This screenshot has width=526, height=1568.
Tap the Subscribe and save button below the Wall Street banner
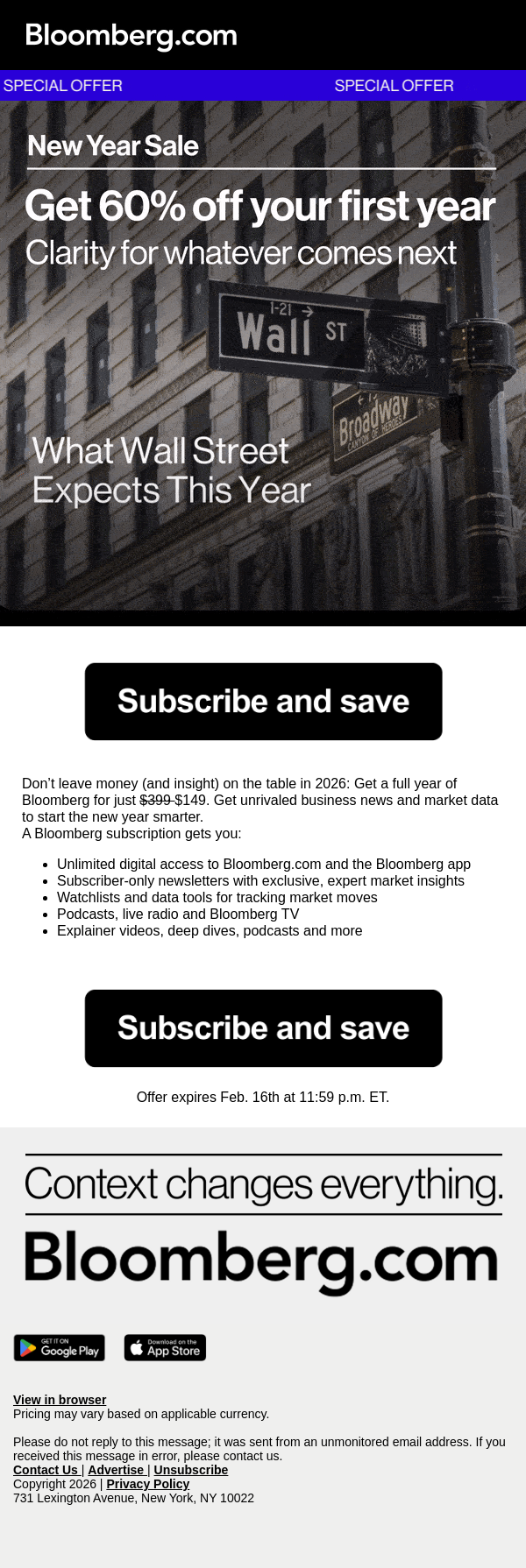pyautogui.click(x=263, y=702)
